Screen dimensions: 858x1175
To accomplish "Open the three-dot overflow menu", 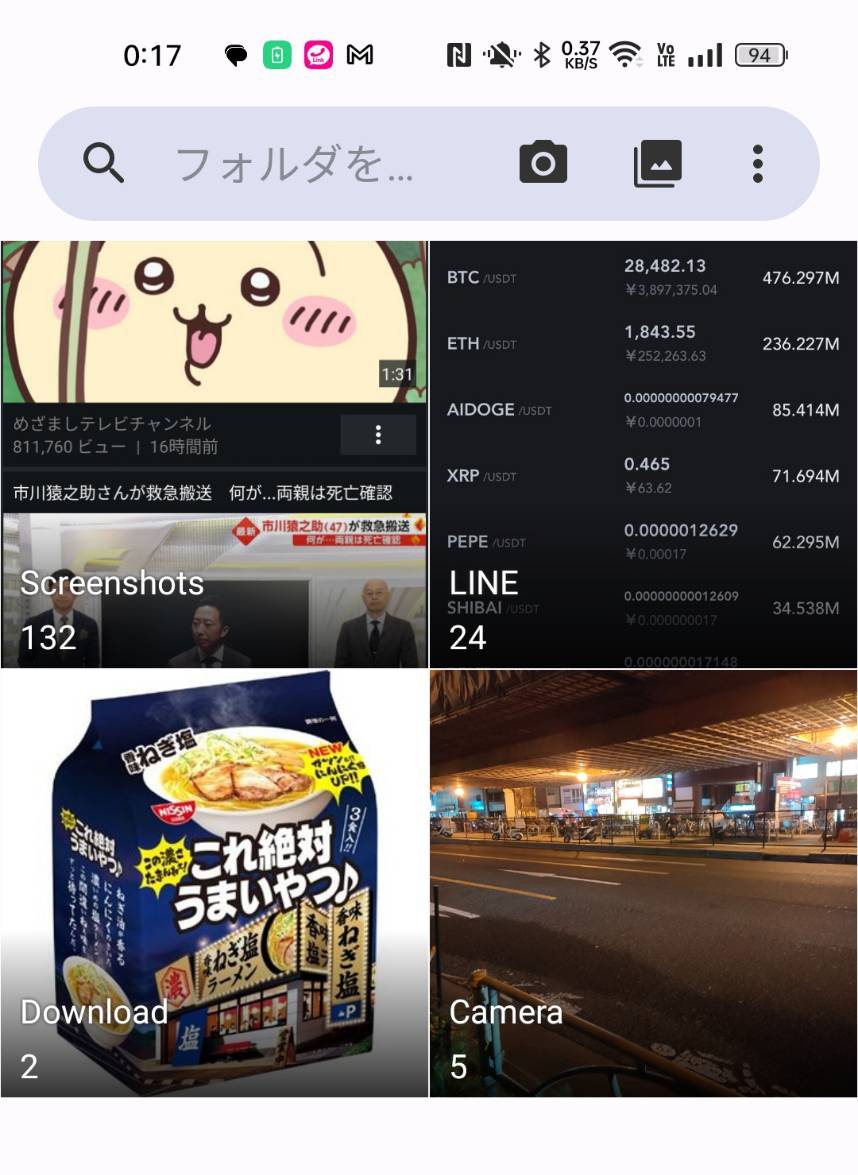I will pos(757,163).
